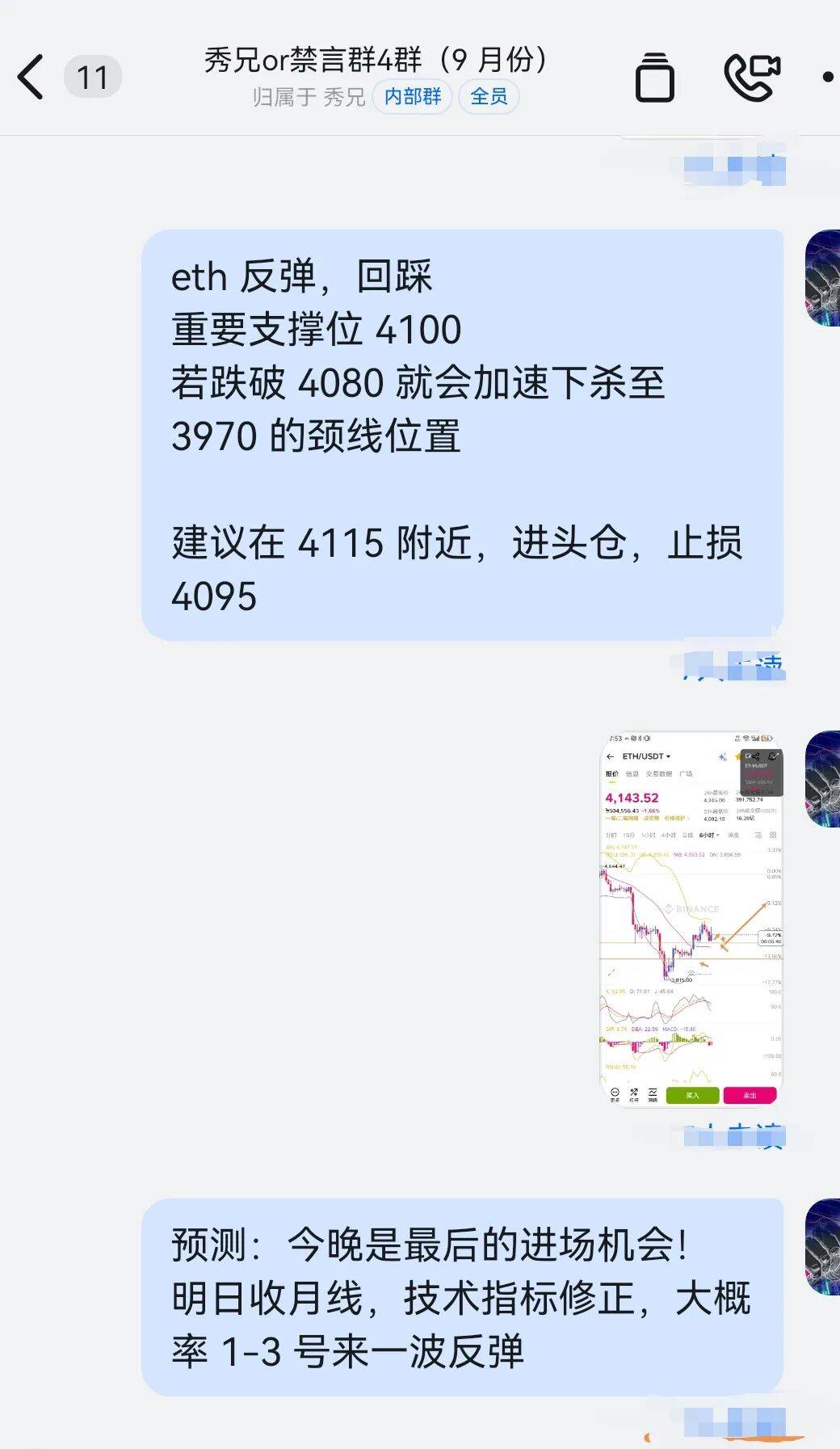Open the 内部群 tag
This screenshot has width=840, height=1449.
[x=412, y=97]
